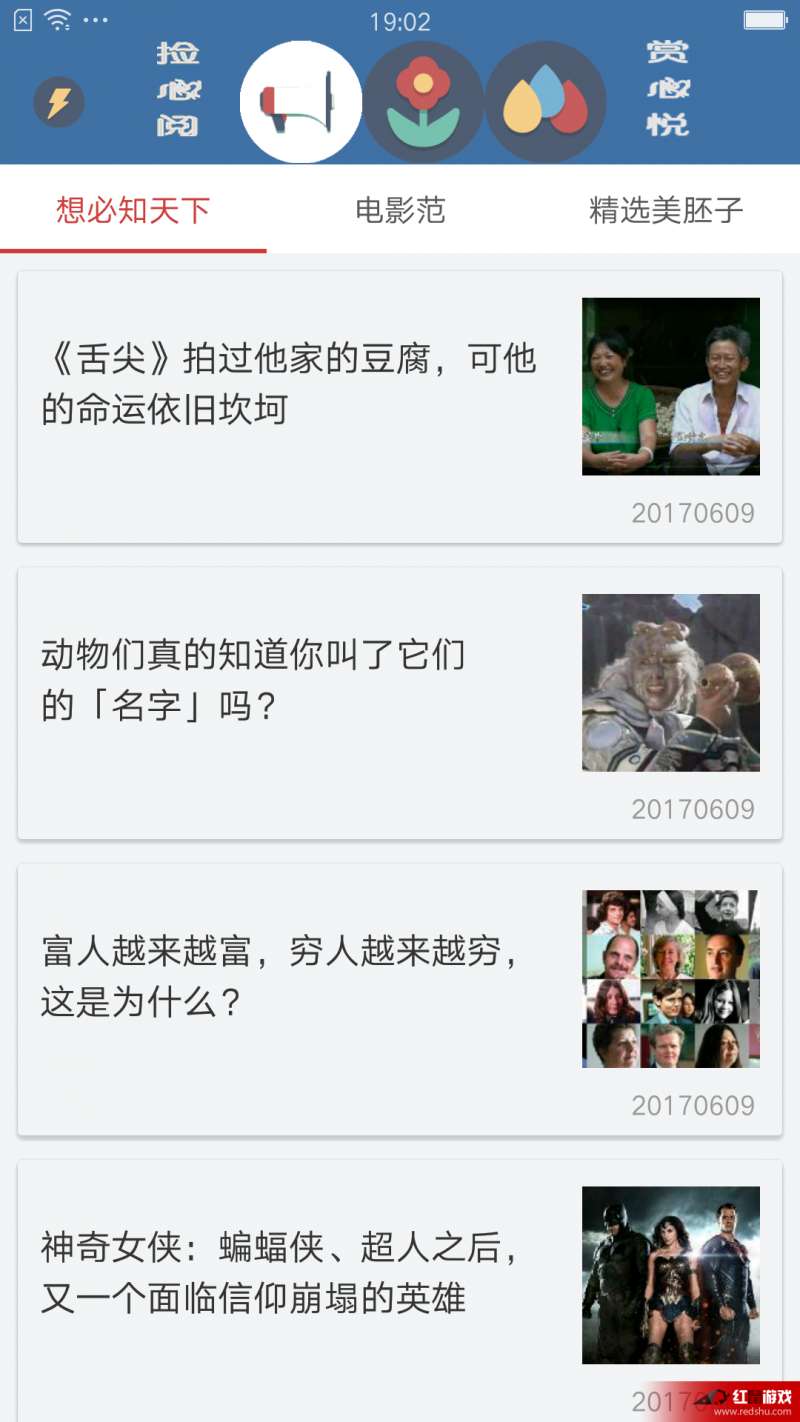The height and width of the screenshot is (1422, 800).
Task: Open the 富人越来越富 article
Action: (400, 999)
